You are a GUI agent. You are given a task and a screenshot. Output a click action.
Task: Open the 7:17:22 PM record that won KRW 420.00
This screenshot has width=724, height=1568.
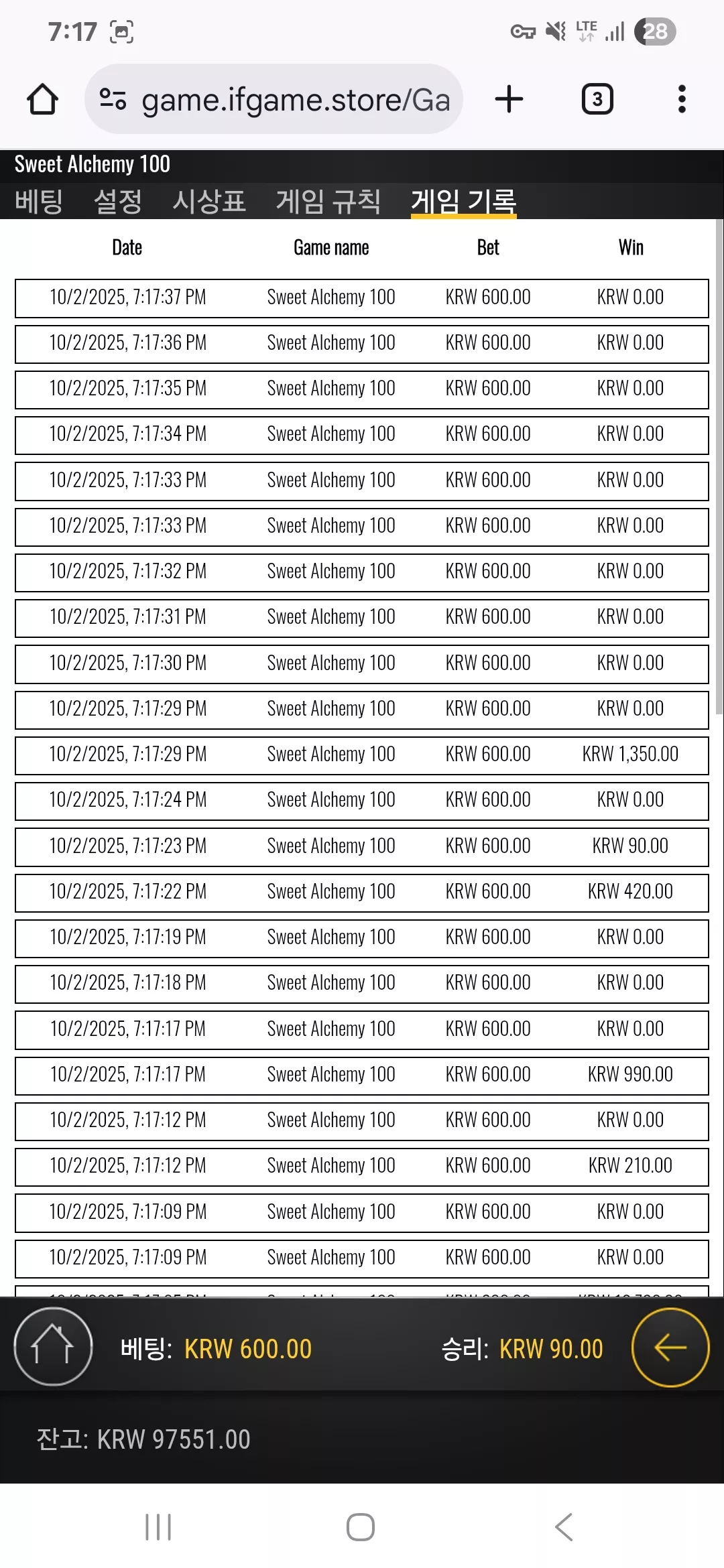click(x=362, y=893)
